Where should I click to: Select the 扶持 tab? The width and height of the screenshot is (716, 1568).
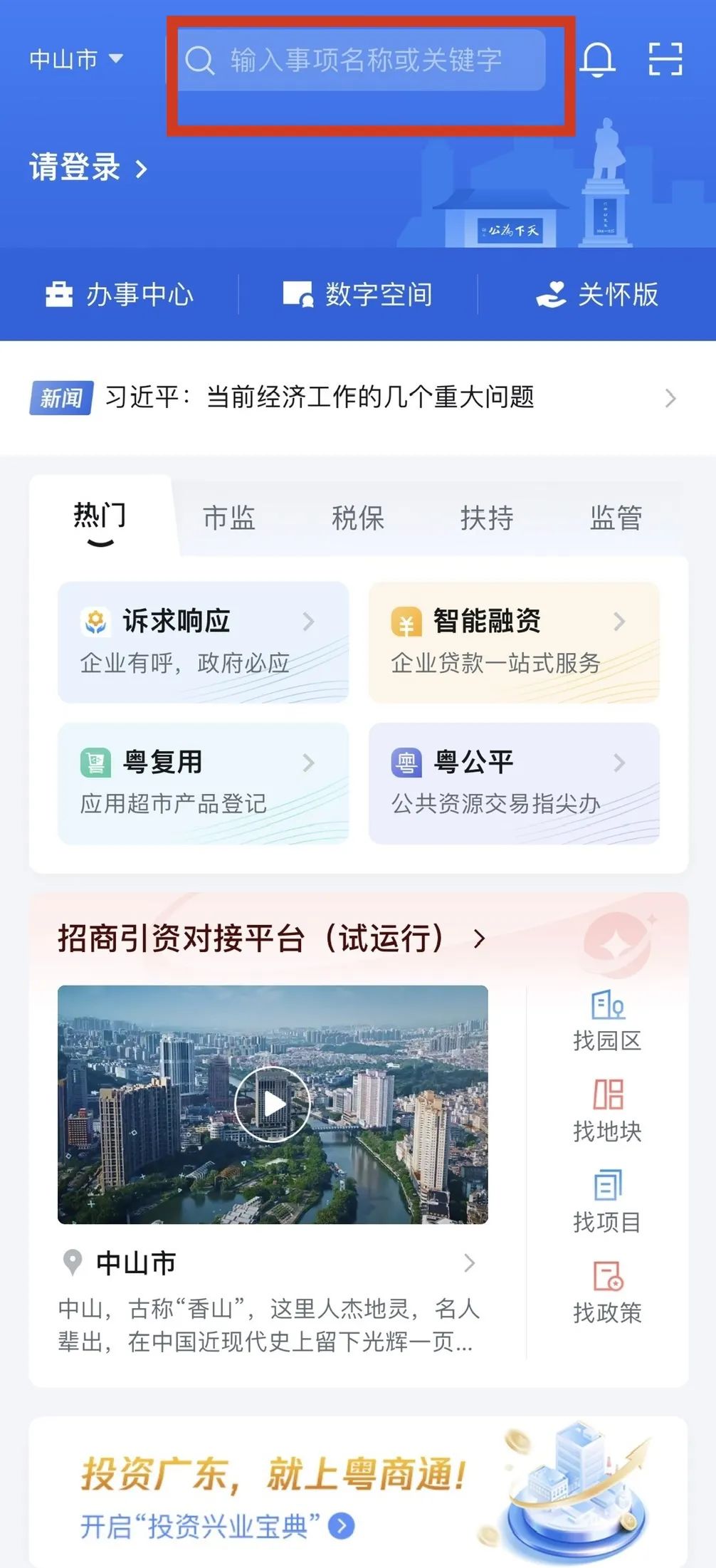487,518
